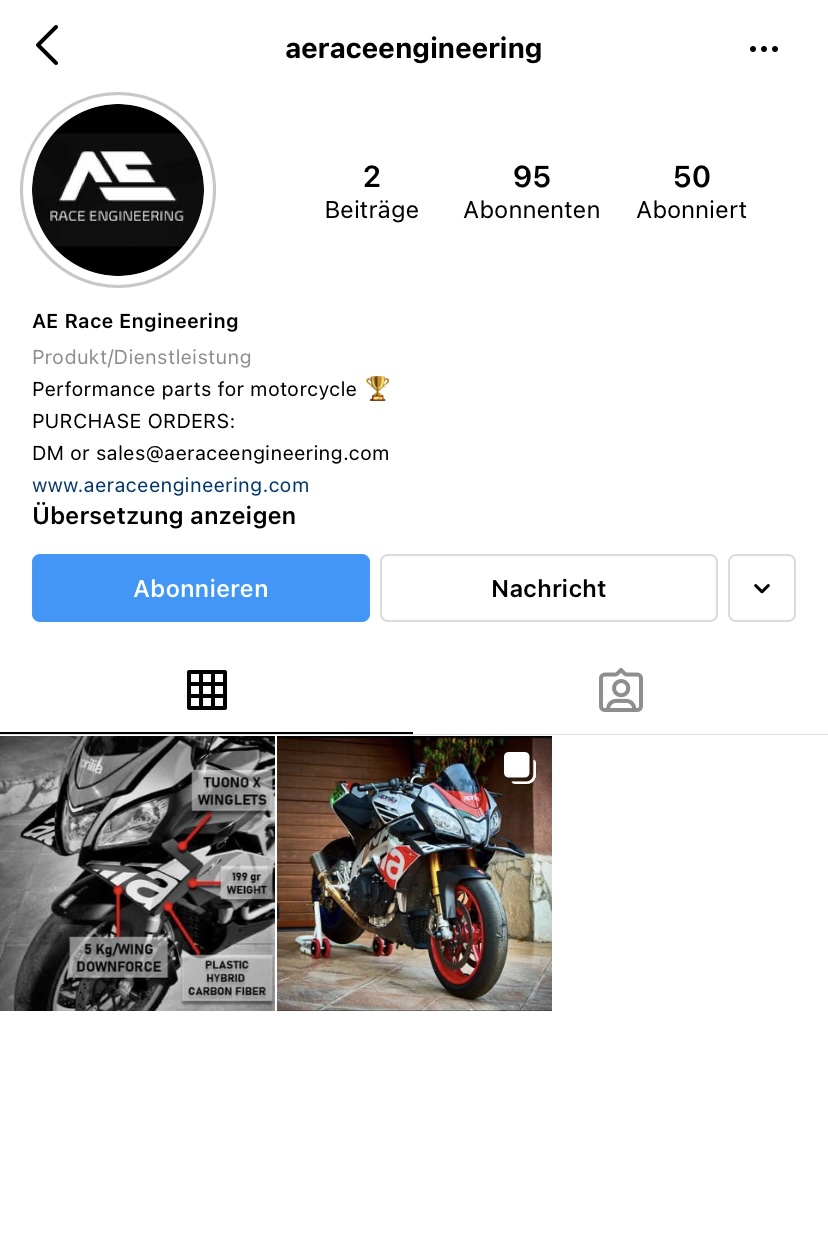Open the three-dot overflow menu

[763, 49]
